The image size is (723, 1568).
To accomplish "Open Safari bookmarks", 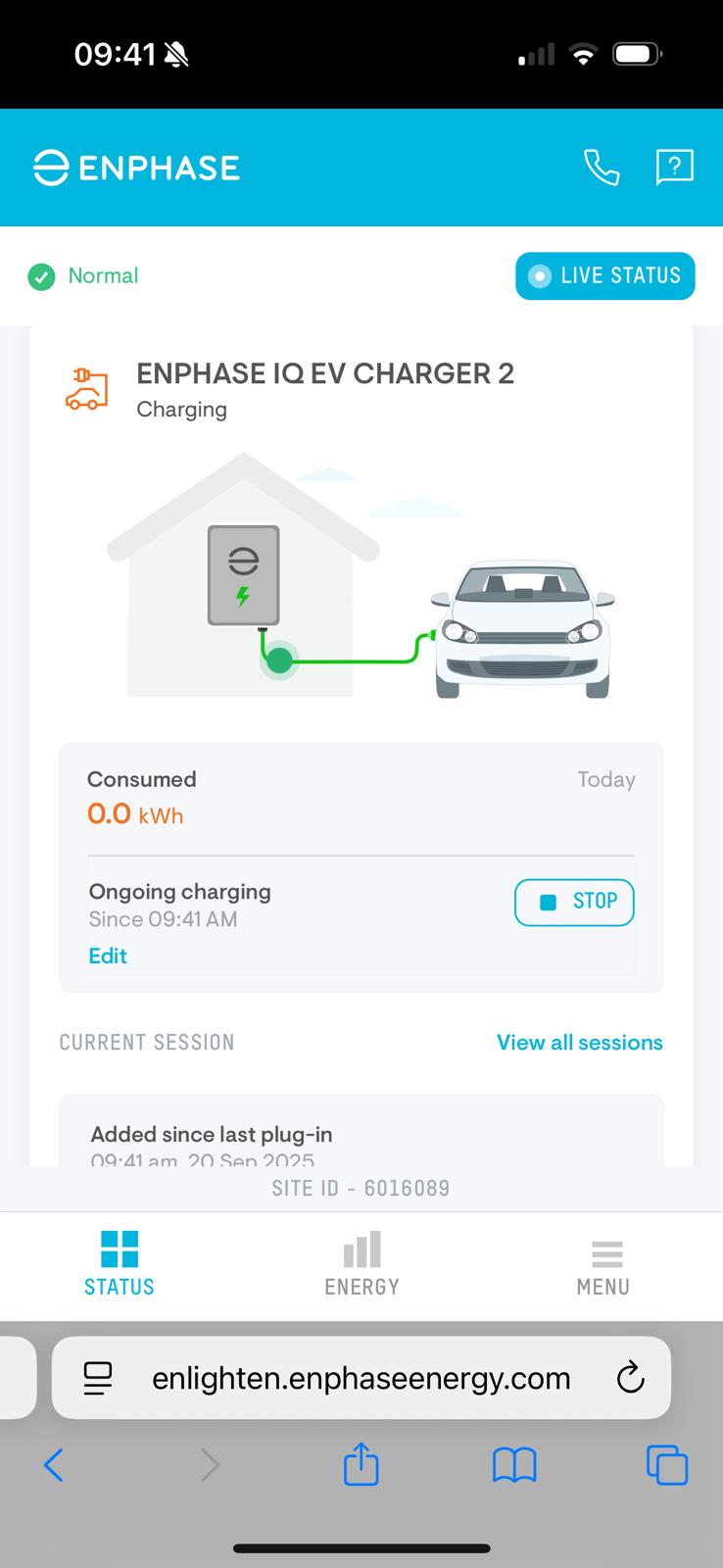I will (x=514, y=1466).
